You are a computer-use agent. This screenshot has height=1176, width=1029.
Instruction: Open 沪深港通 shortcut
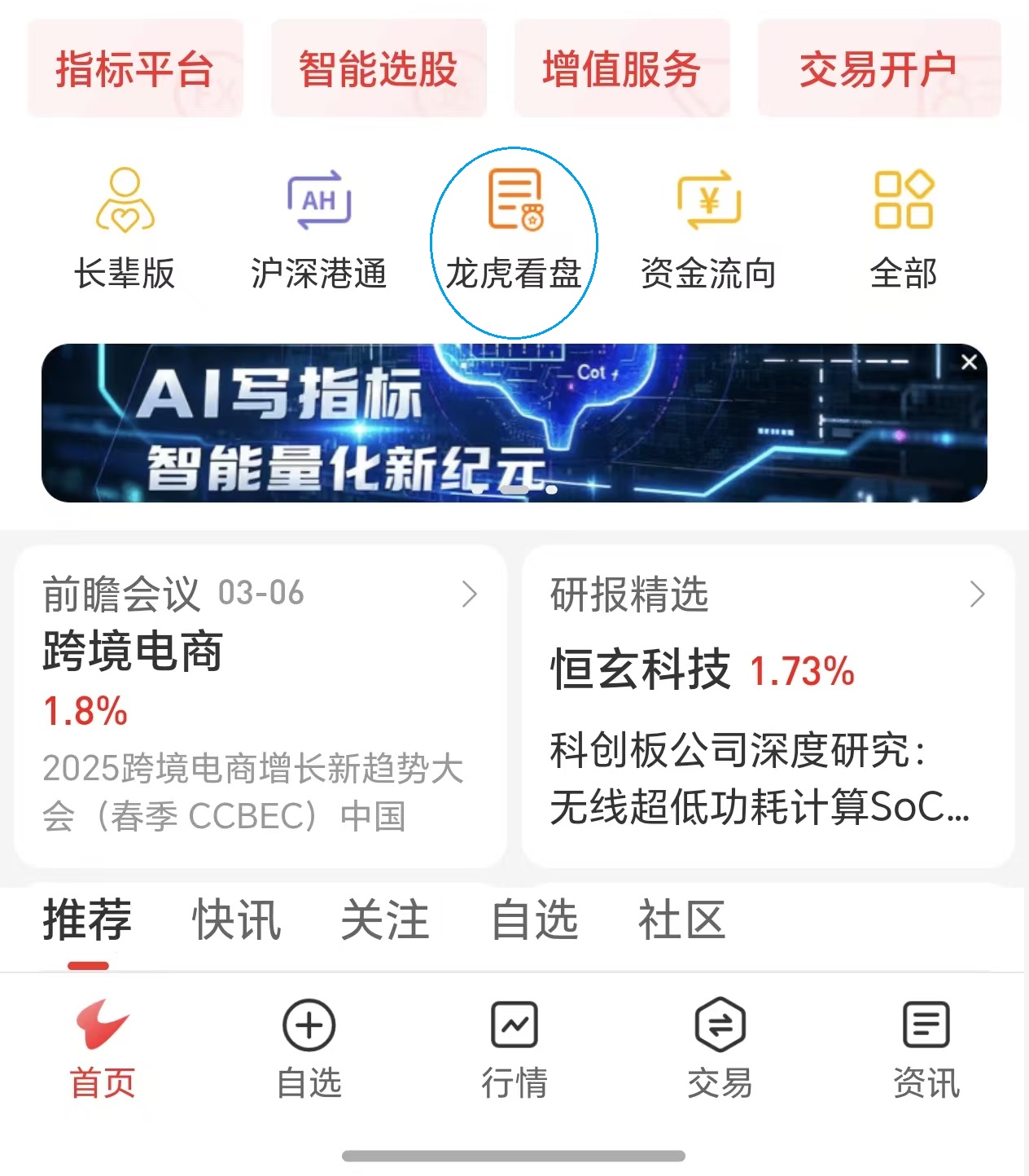coord(318,230)
